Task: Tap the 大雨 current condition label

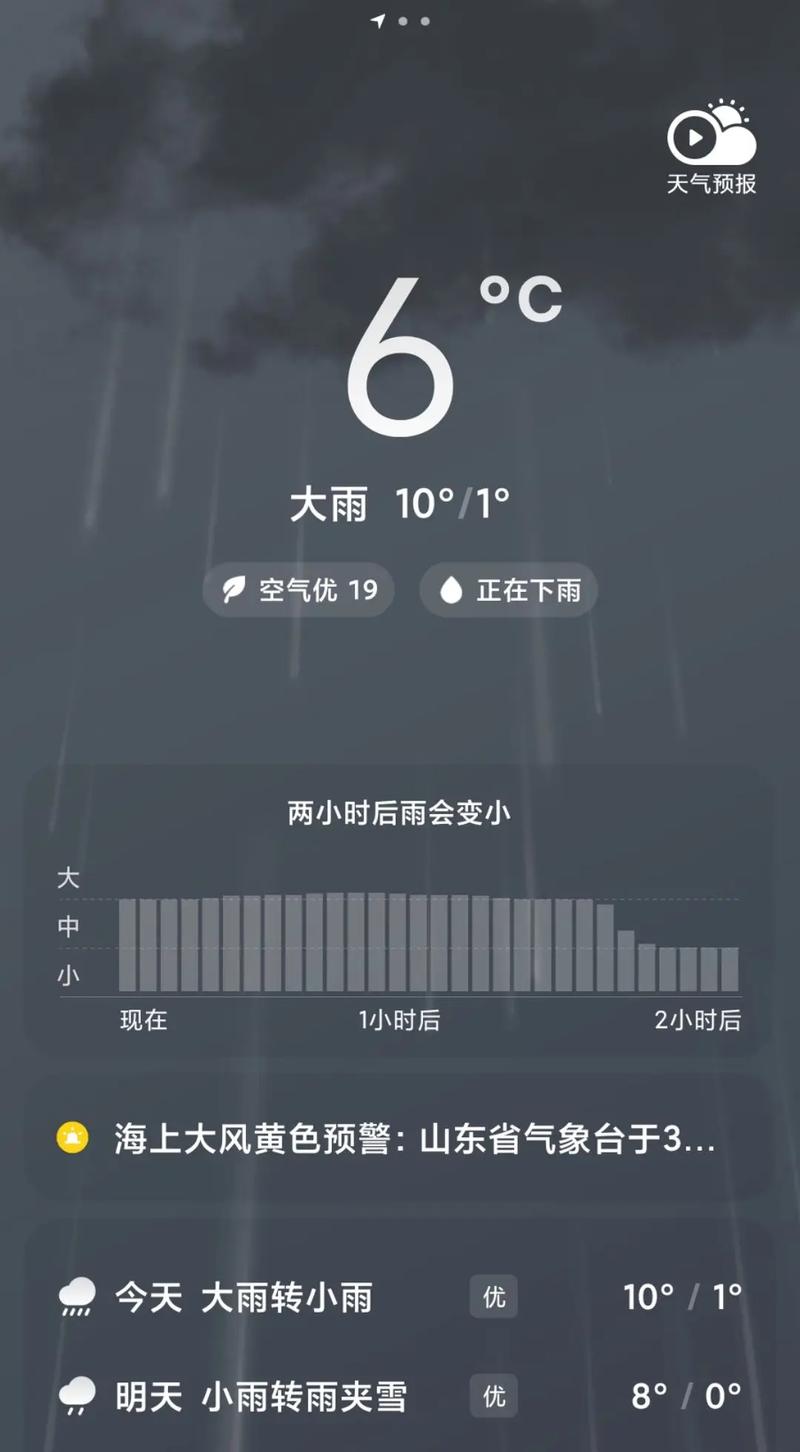Action: [330, 501]
